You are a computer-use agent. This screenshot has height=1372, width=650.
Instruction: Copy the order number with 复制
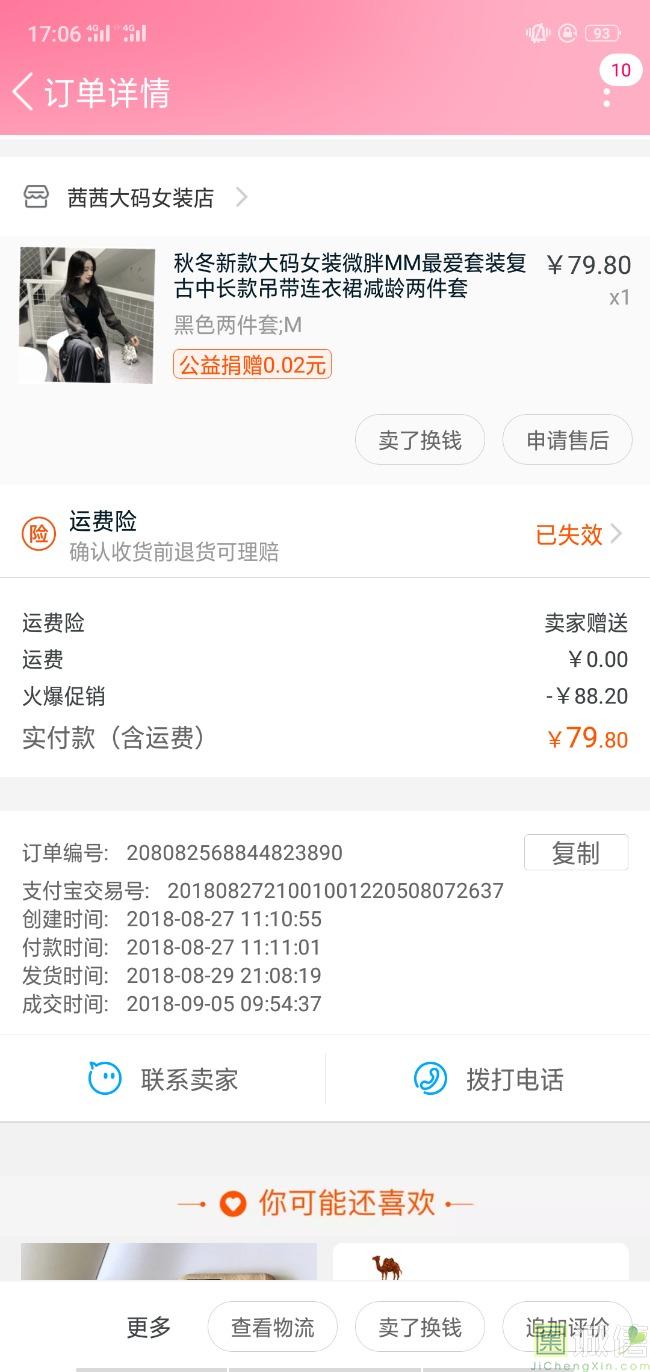click(x=576, y=853)
